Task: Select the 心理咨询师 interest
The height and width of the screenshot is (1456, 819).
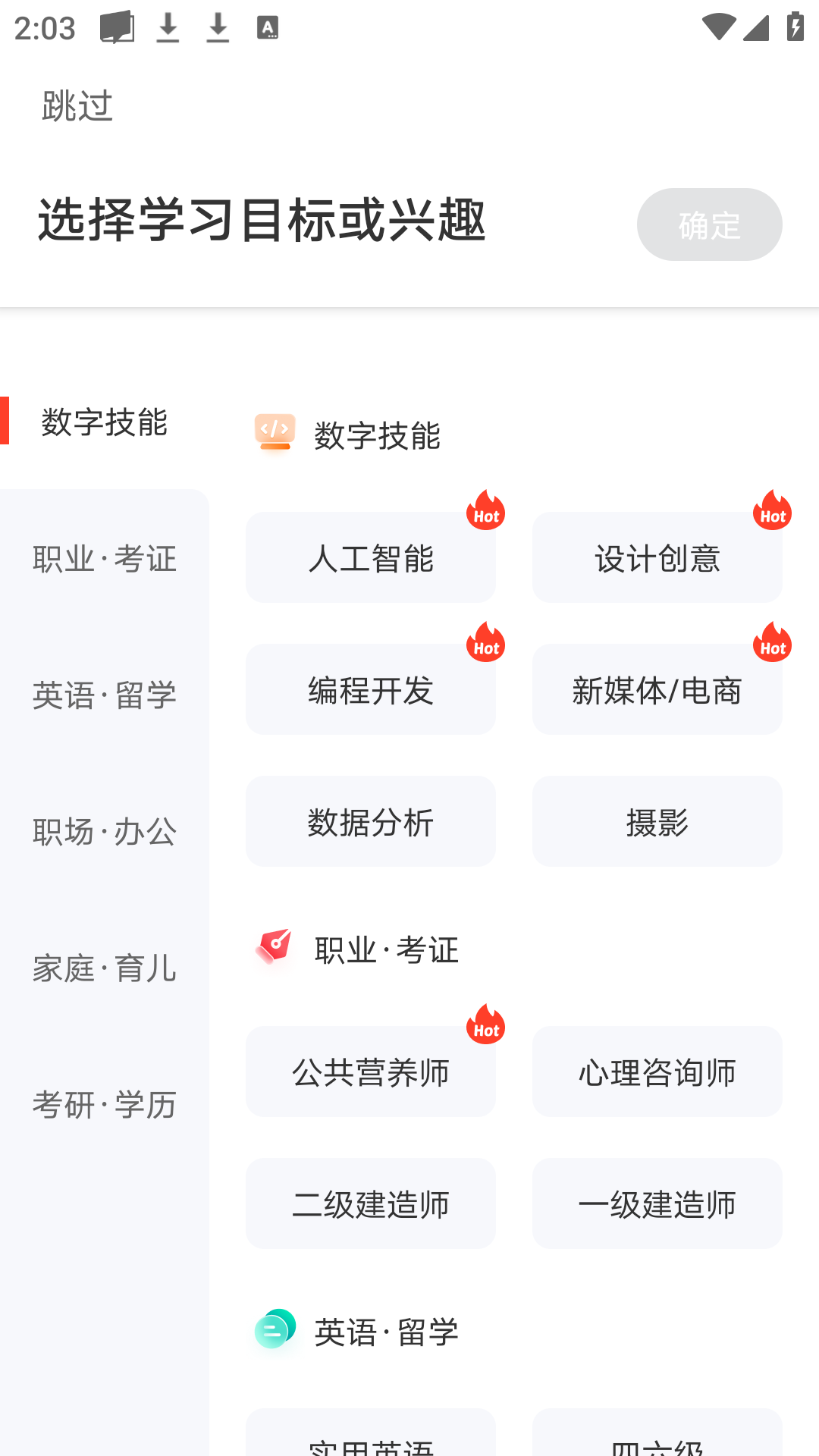Action: pos(657,1072)
